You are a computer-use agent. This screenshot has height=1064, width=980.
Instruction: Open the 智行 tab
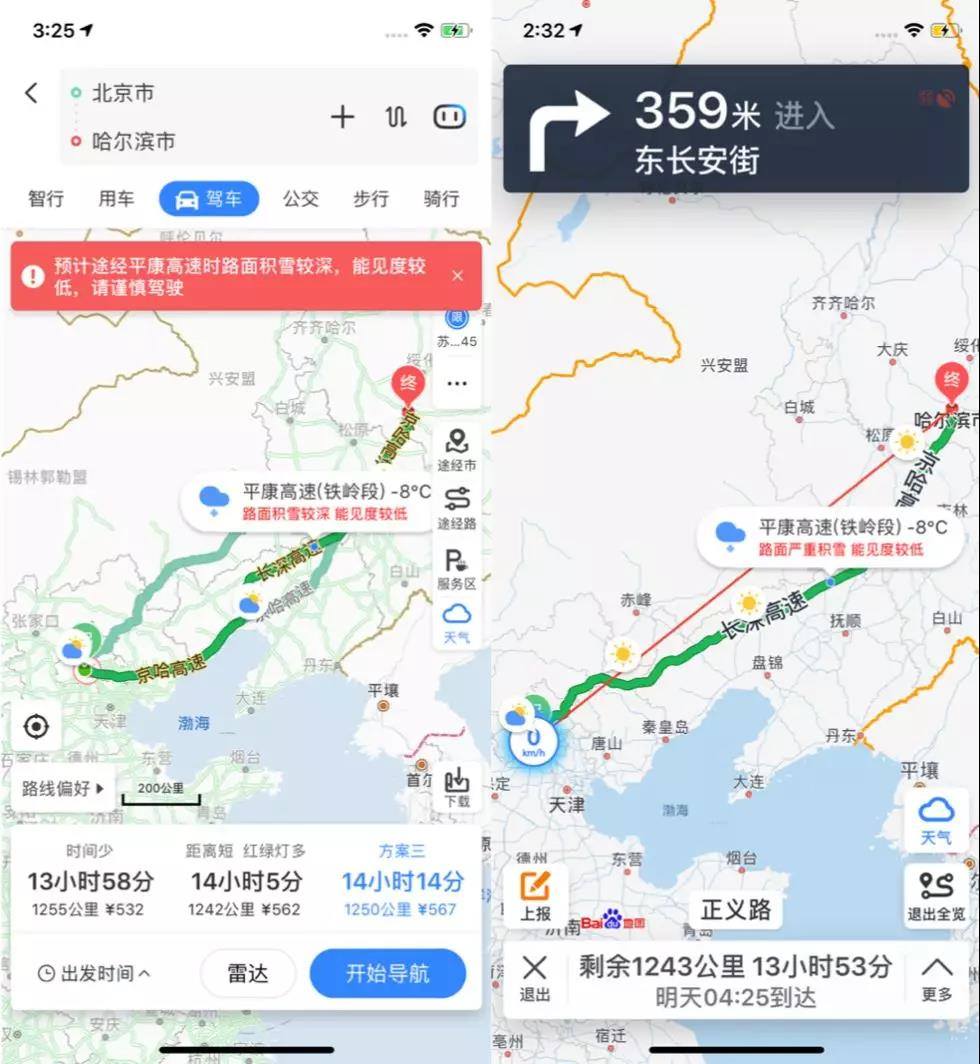coord(46,199)
